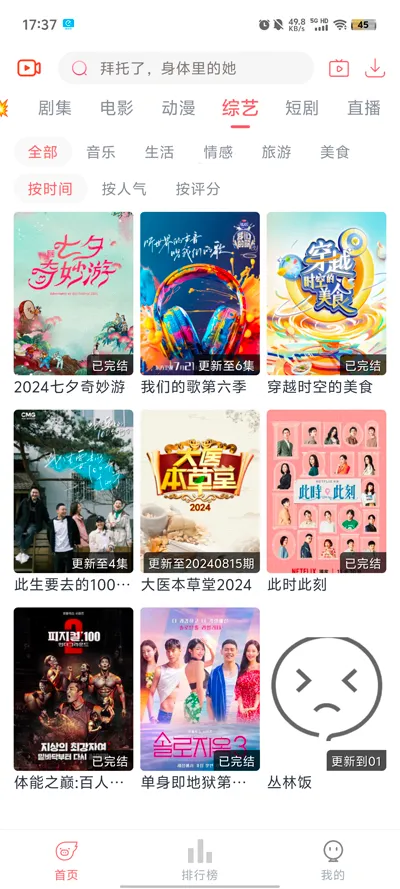Image resolution: width=400 pixels, height=889 pixels.
Task: Open 此时此刻 show
Action: [326, 501]
